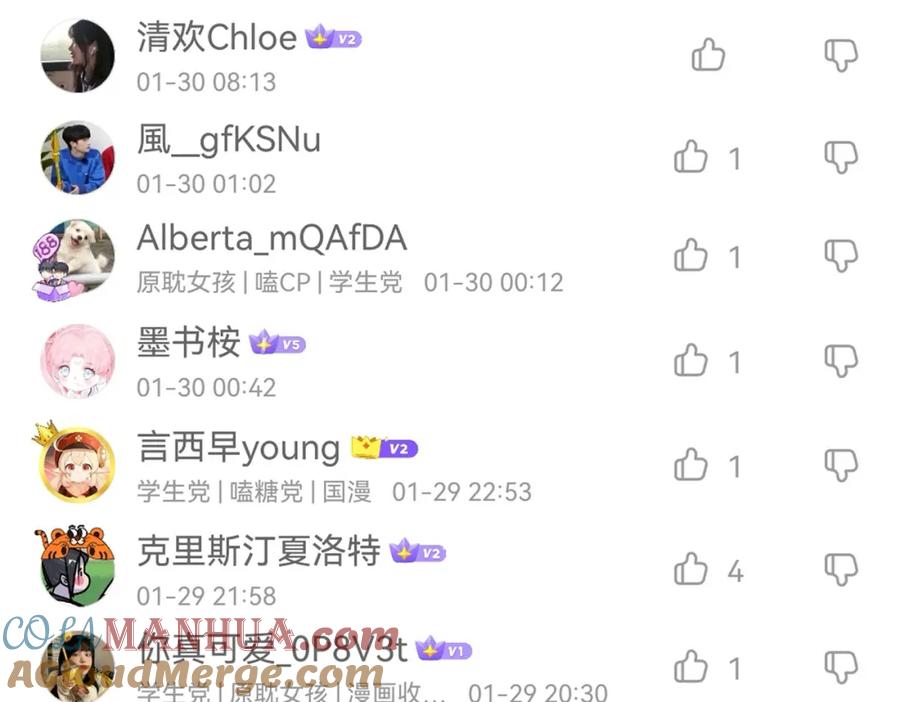
Task: Open 風__gfKSNu's profile avatar
Action: pyautogui.click(x=77, y=157)
